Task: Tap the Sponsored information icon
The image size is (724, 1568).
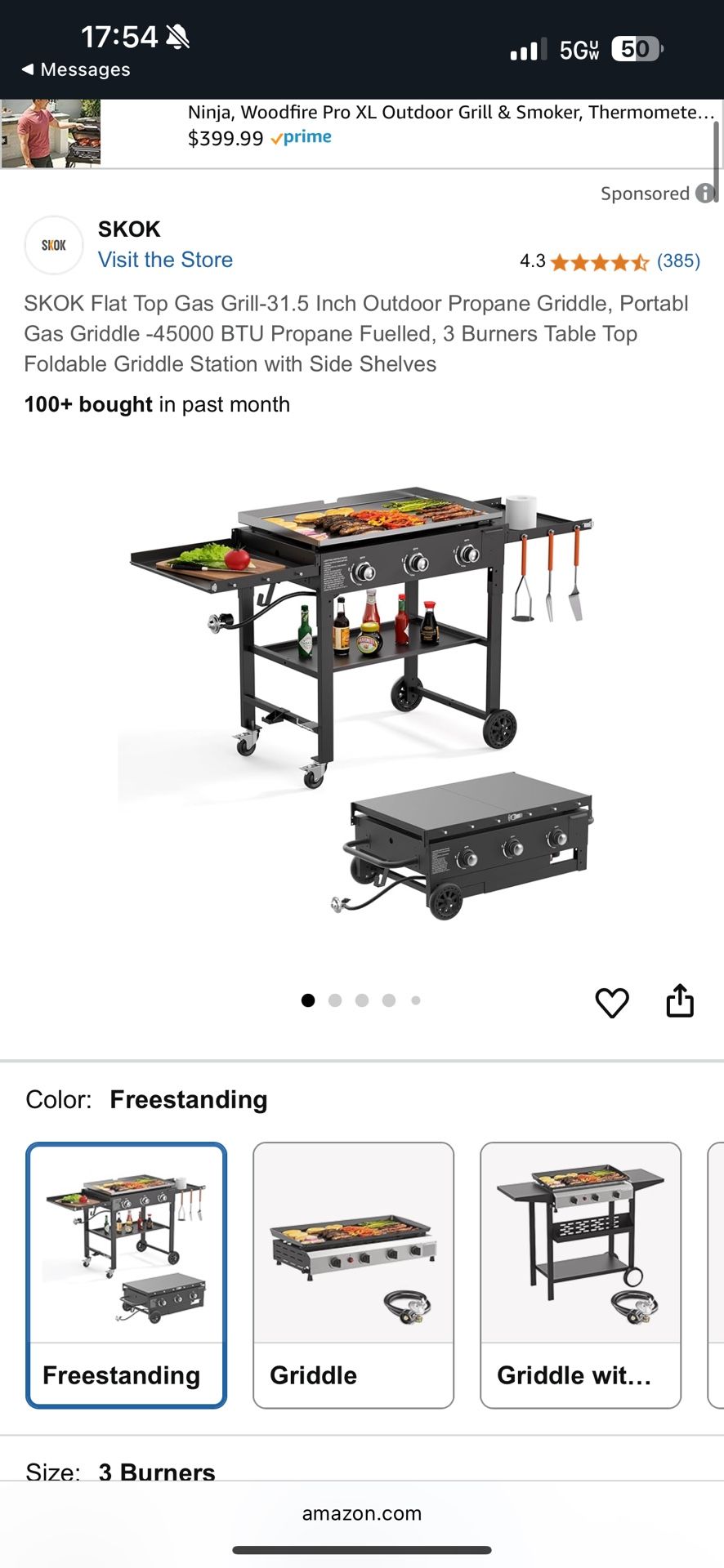Action: (x=704, y=194)
